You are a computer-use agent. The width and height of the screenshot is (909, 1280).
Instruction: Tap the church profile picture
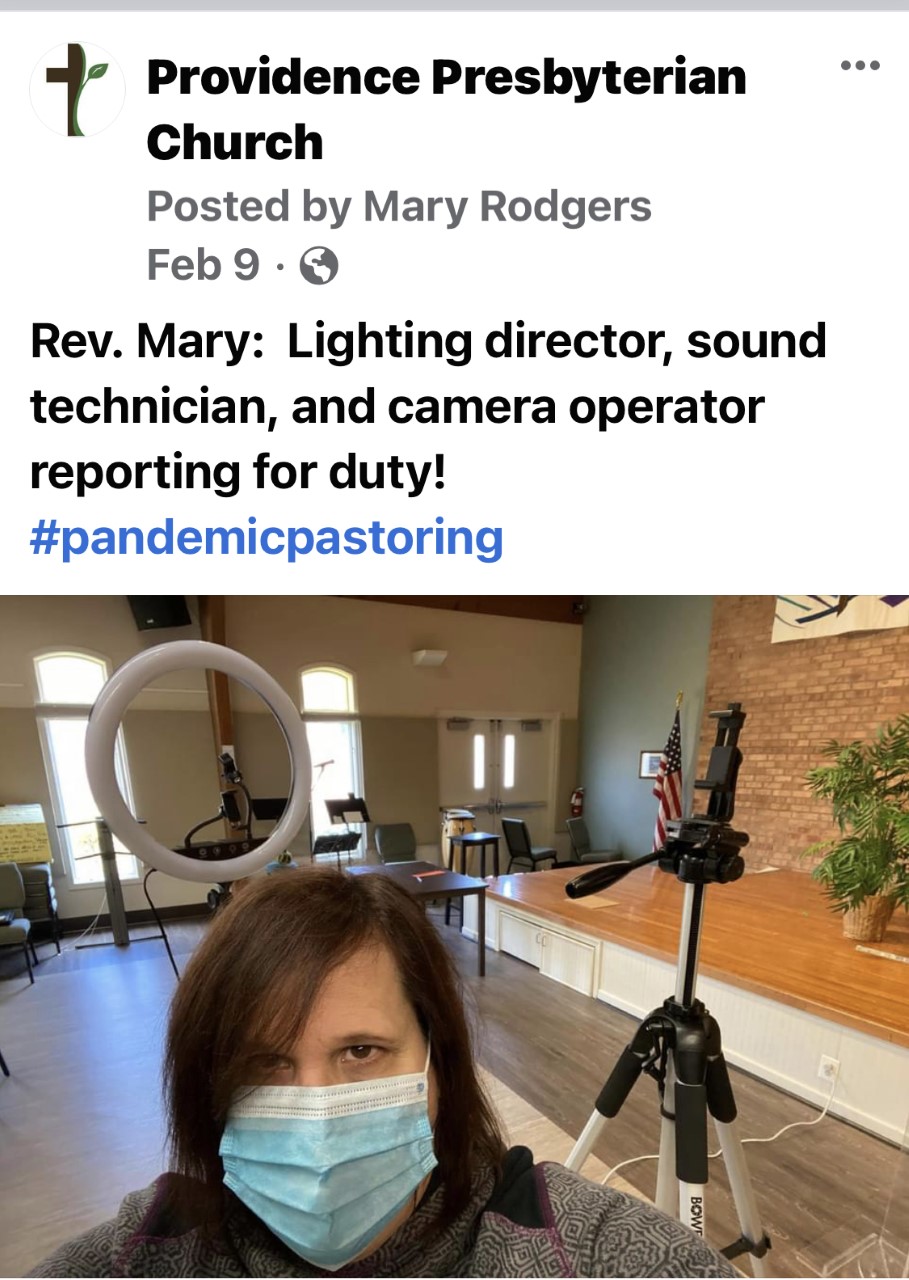click(77, 90)
